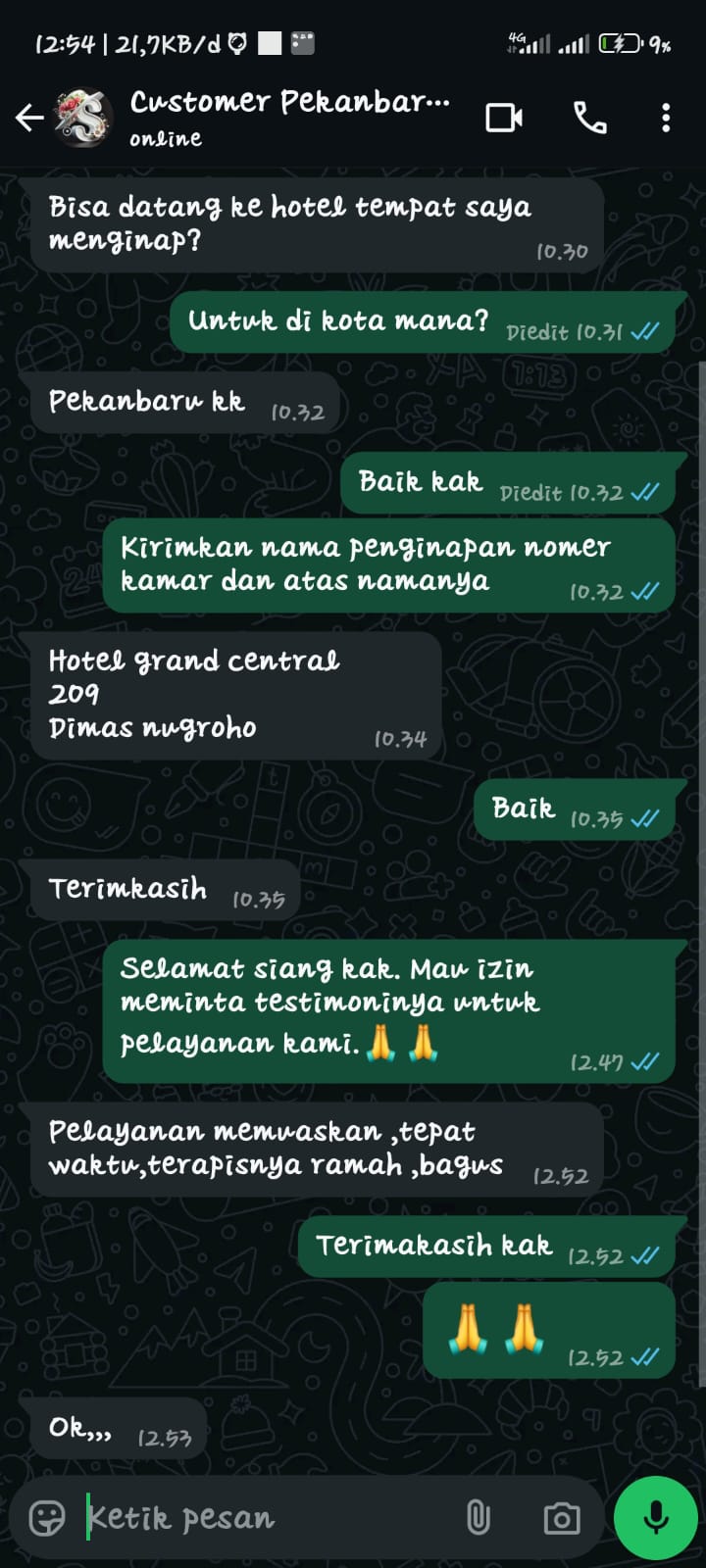Go back to the chat list
This screenshot has width=706, height=1568.
(x=29, y=119)
